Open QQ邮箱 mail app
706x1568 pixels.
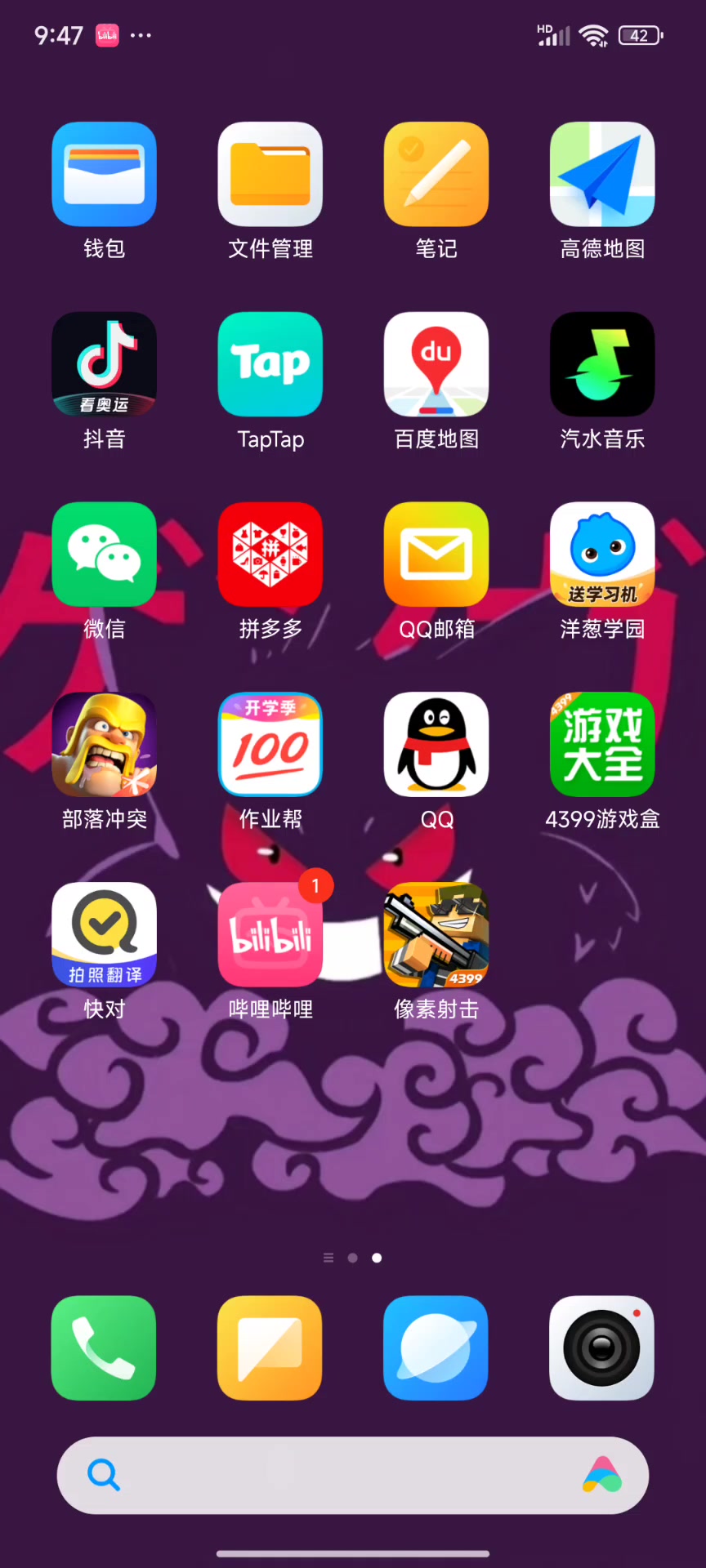pyautogui.click(x=436, y=555)
